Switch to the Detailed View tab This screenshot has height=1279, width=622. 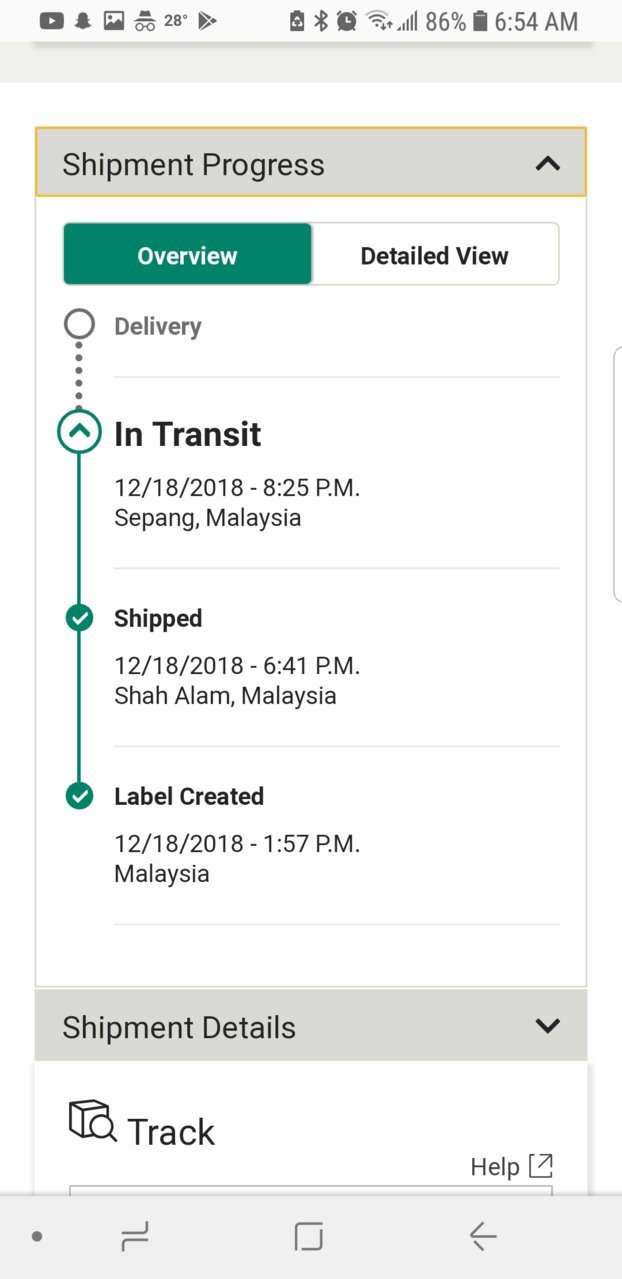[x=435, y=255]
